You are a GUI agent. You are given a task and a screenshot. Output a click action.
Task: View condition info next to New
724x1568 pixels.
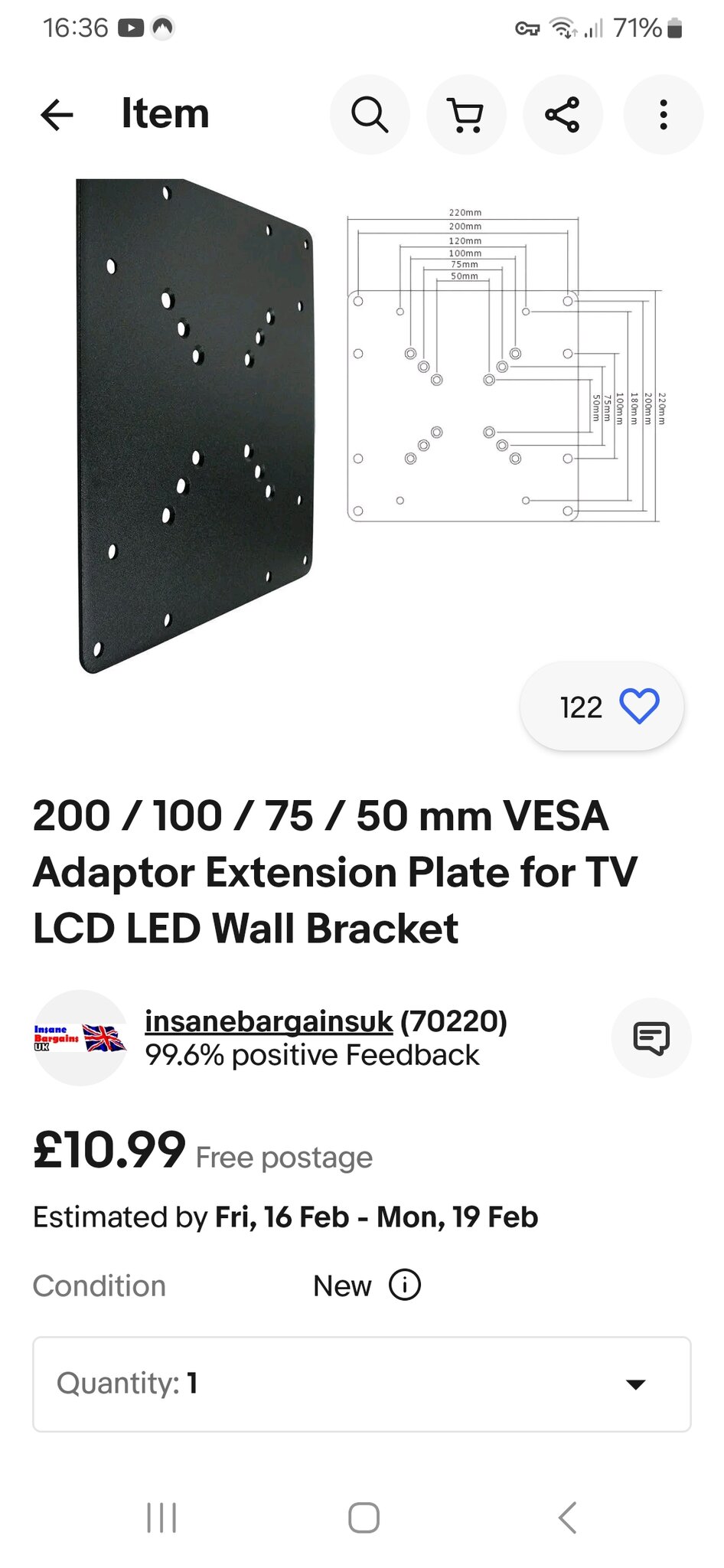pyautogui.click(x=405, y=1285)
